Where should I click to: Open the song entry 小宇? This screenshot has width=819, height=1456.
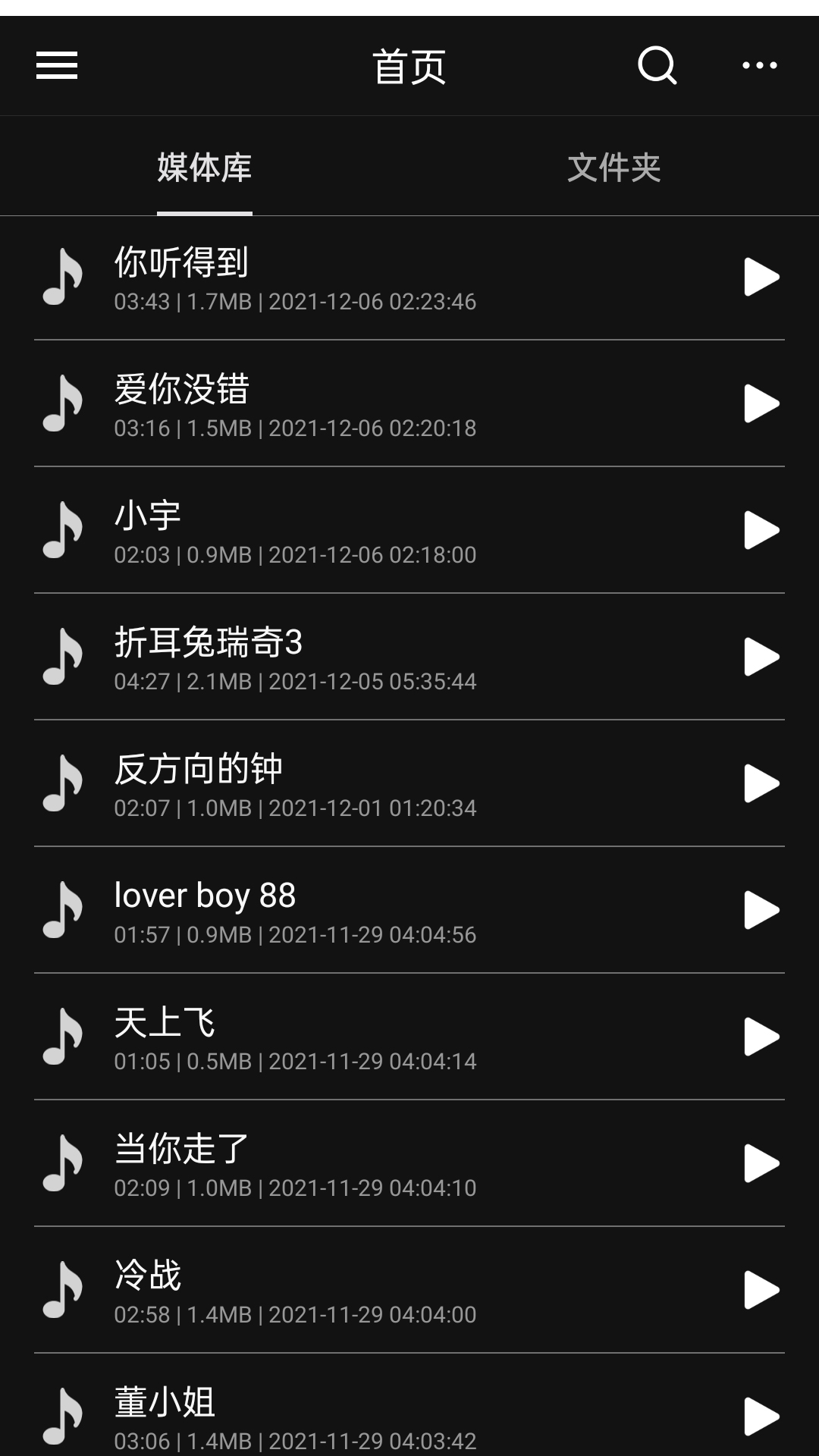(x=341, y=532)
